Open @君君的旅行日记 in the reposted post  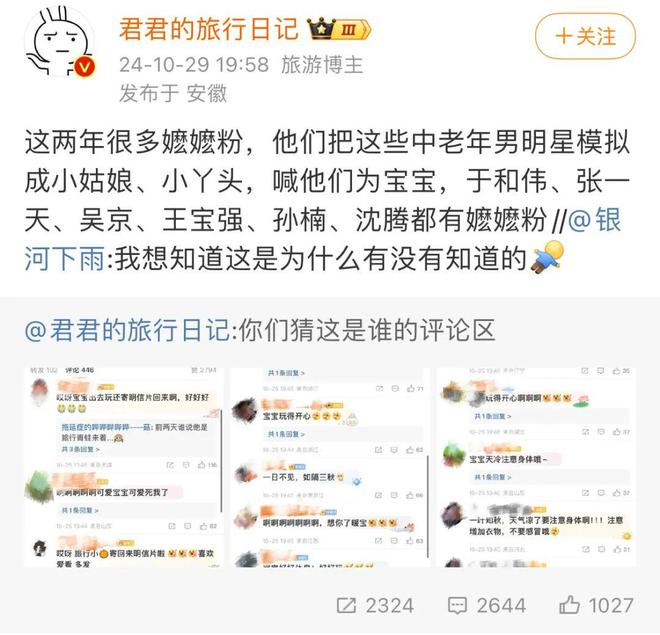pos(124,329)
